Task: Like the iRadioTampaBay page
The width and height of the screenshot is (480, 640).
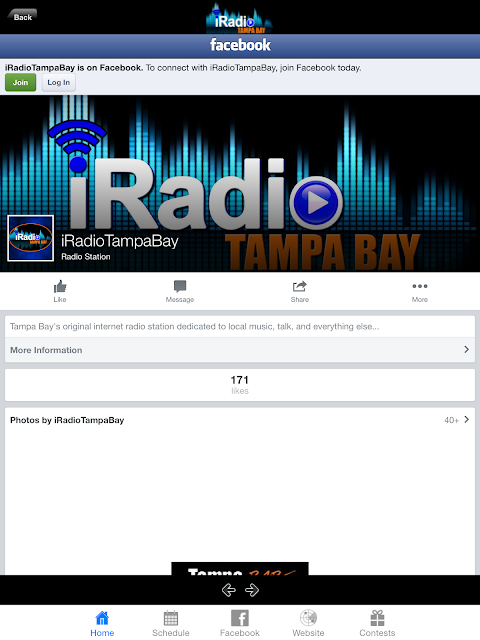Action: tap(60, 291)
